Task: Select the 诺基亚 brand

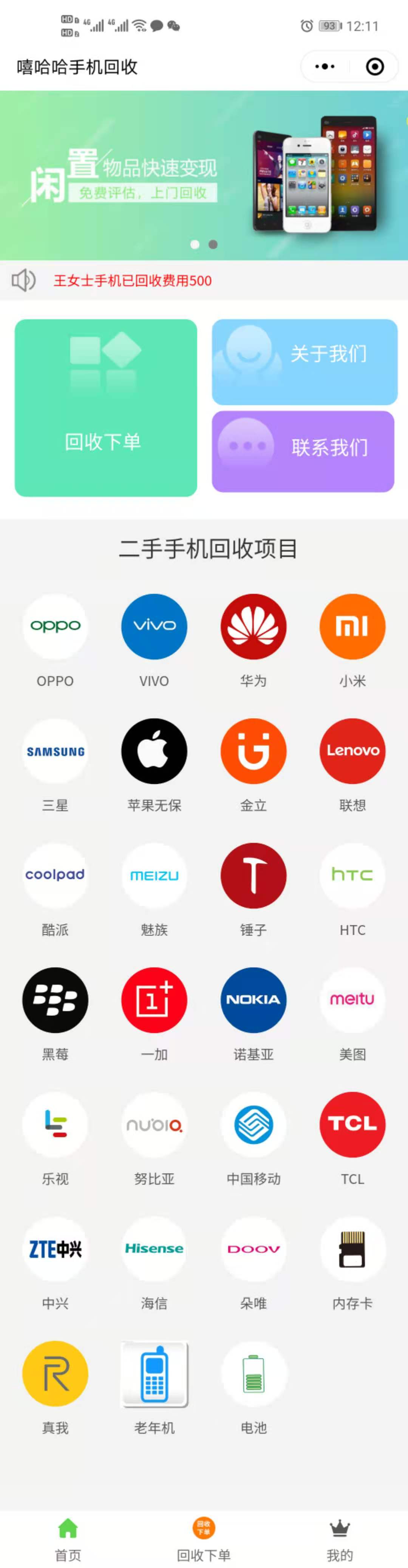Action: pos(253,1000)
